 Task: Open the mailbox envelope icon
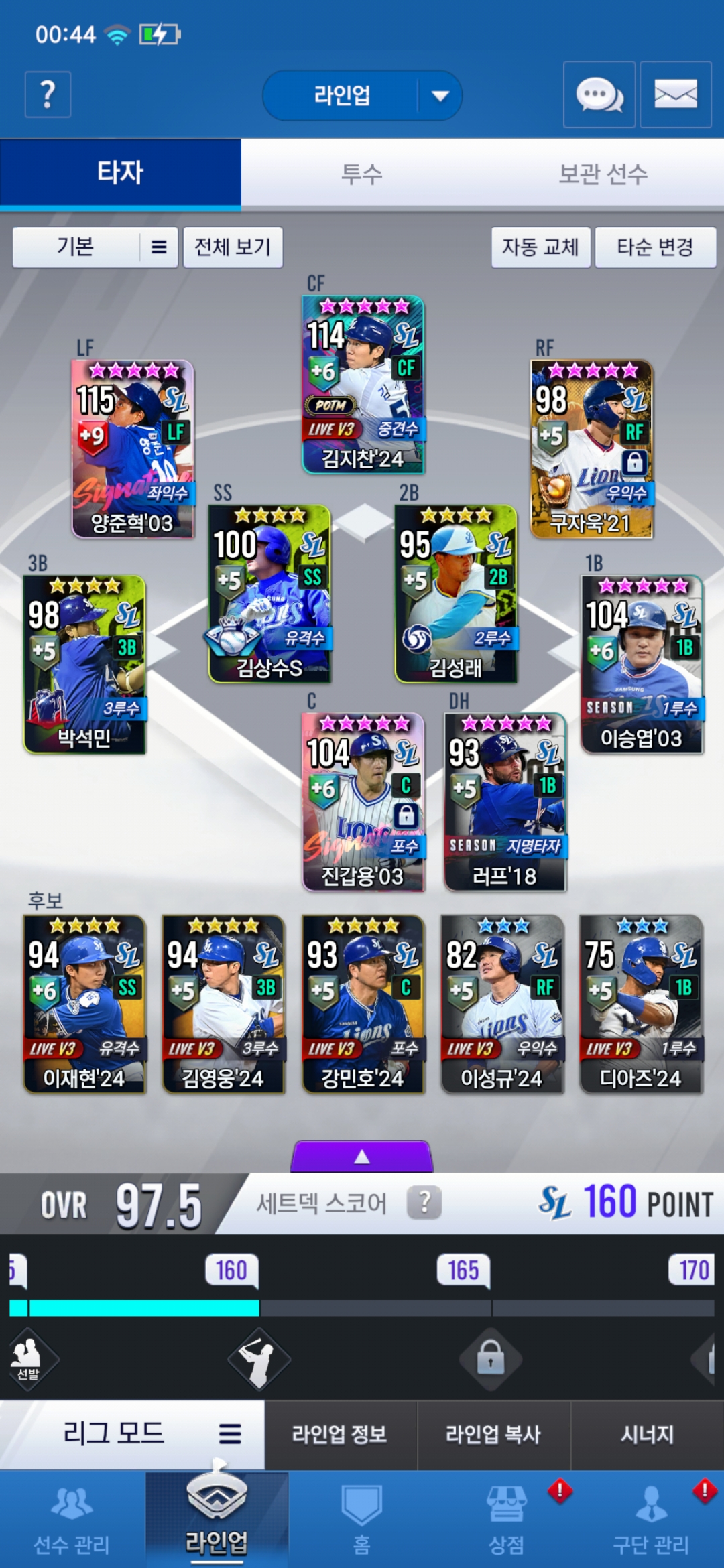pyautogui.click(x=675, y=94)
